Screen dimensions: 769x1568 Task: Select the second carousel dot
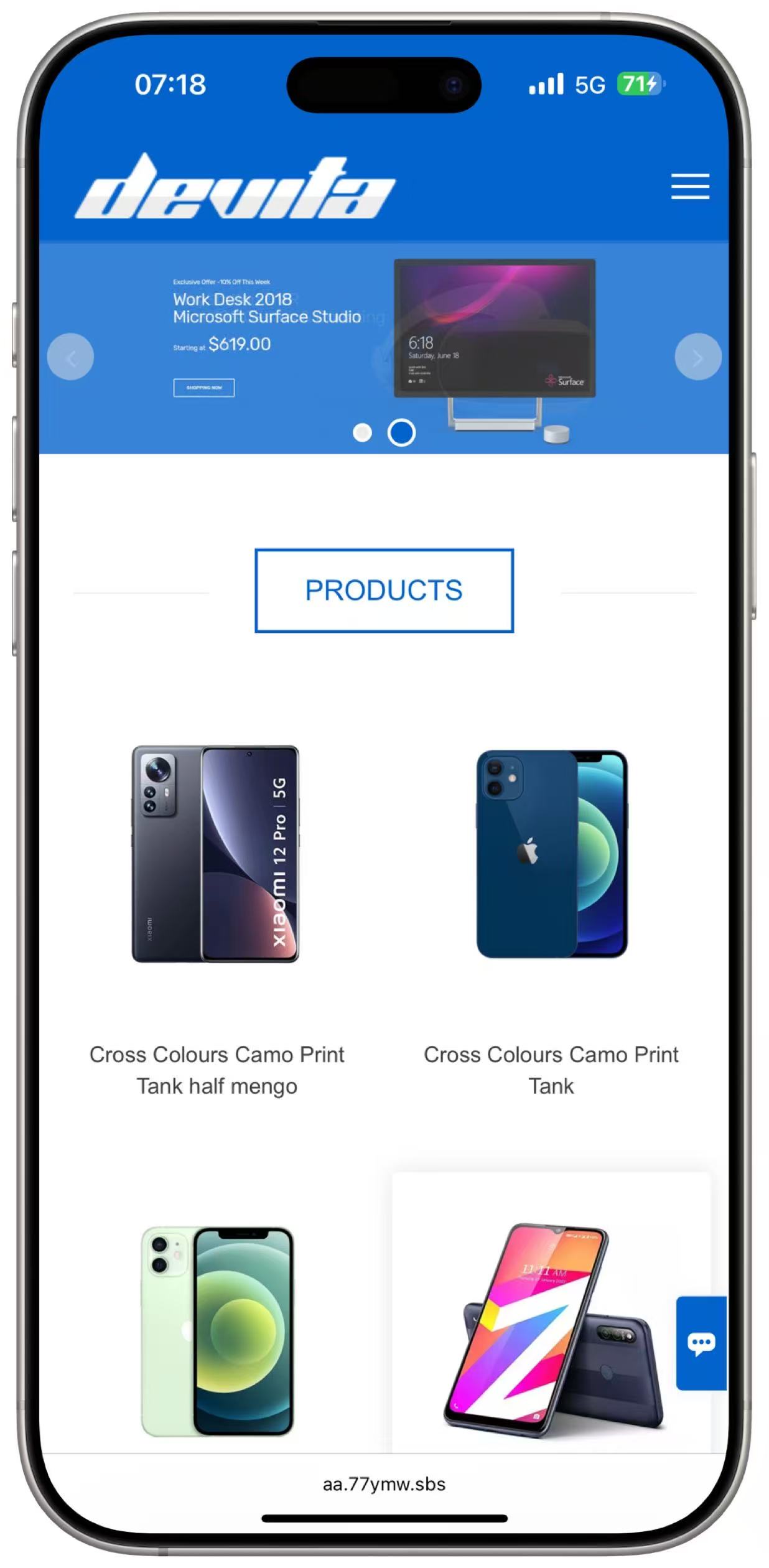pos(401,432)
